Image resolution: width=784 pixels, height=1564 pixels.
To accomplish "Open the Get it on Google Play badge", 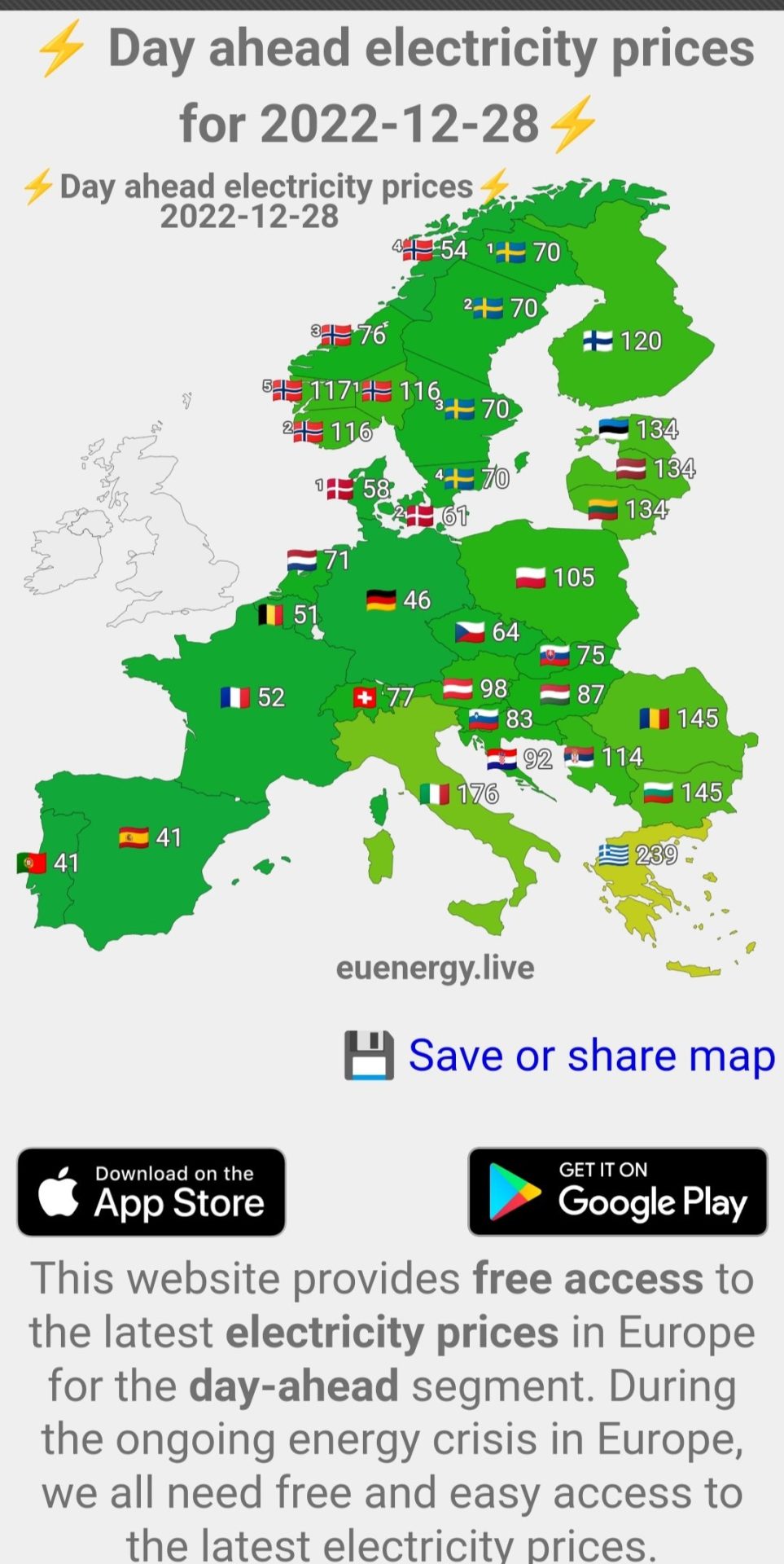I will (618, 1192).
